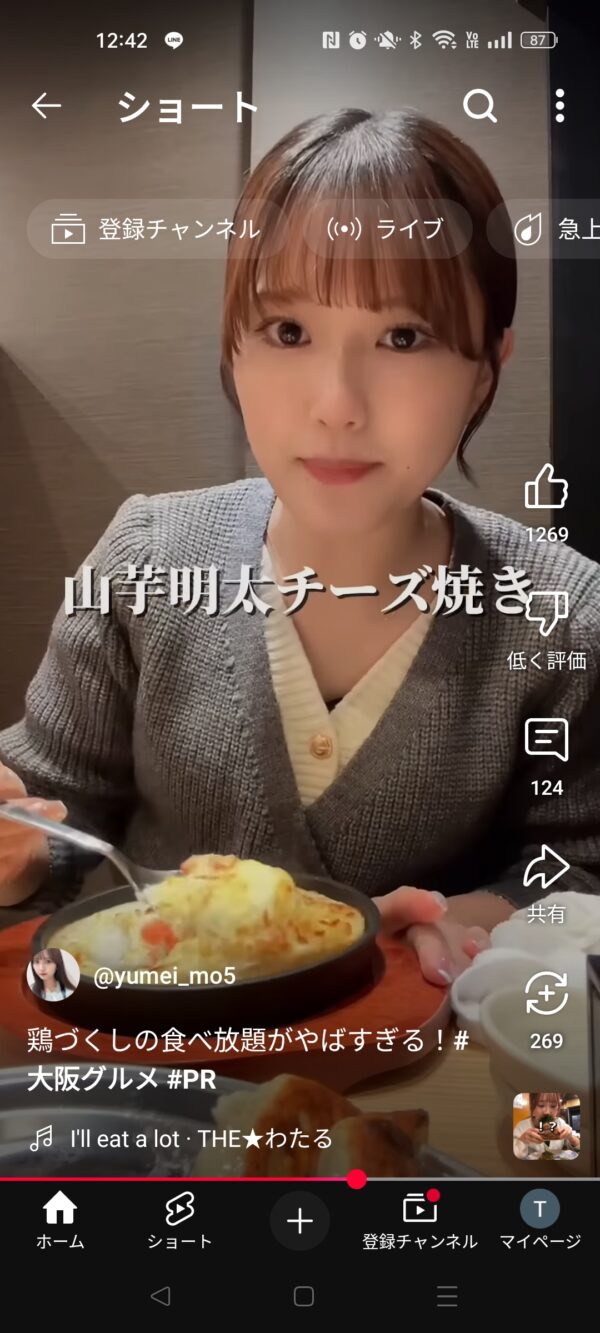Viewport: 600px width, 1333px height.
Task: Switch to the ショート tab
Action: point(180,1222)
